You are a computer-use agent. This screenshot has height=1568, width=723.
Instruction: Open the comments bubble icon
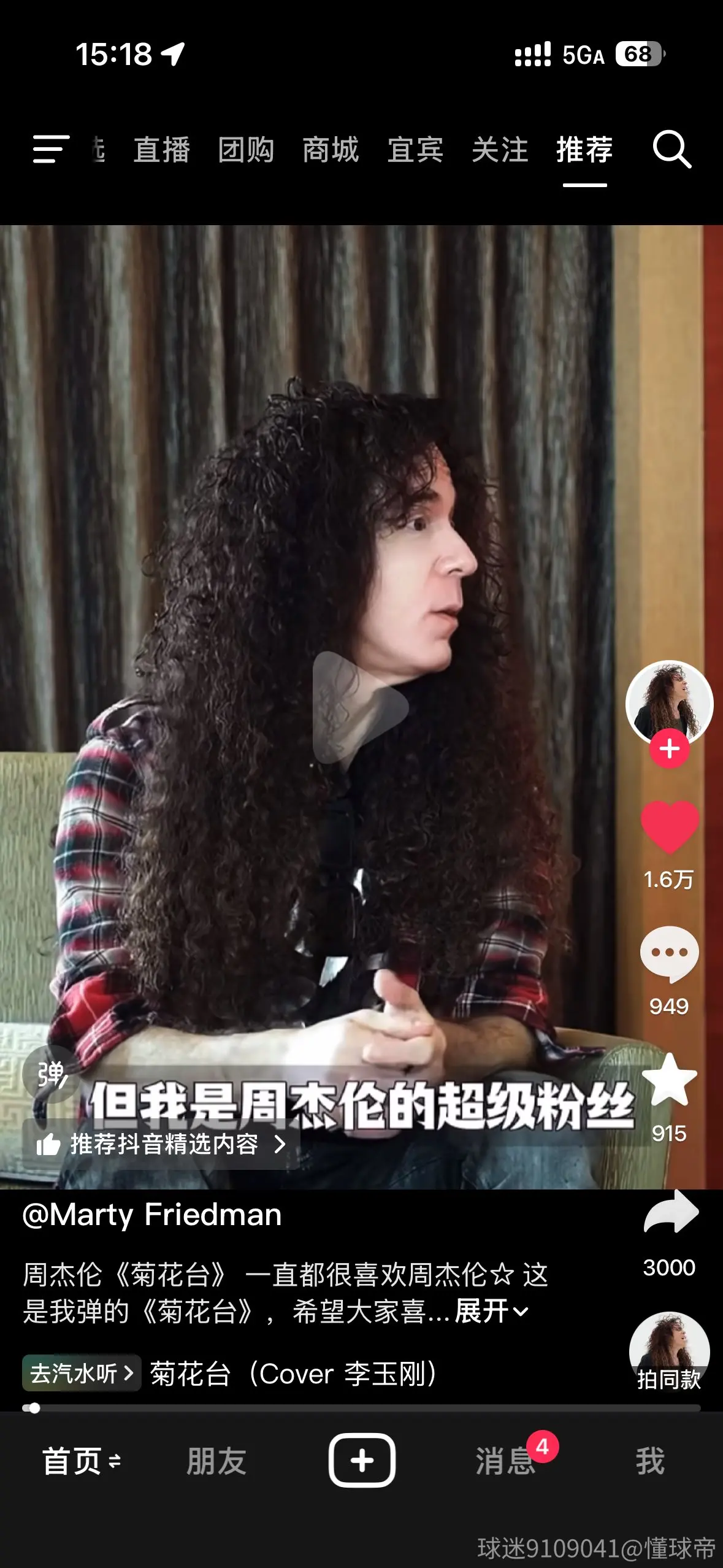click(670, 954)
